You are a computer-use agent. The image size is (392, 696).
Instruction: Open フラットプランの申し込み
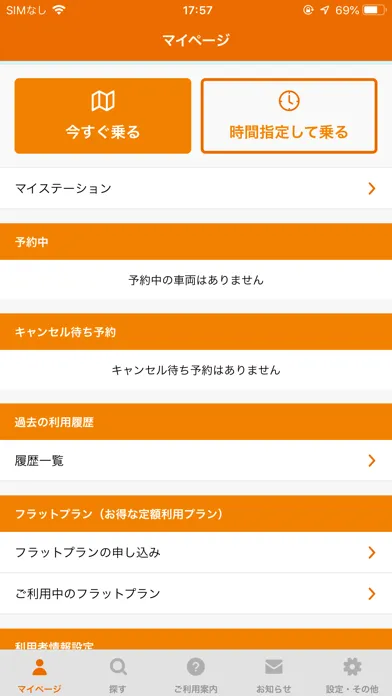(196, 553)
